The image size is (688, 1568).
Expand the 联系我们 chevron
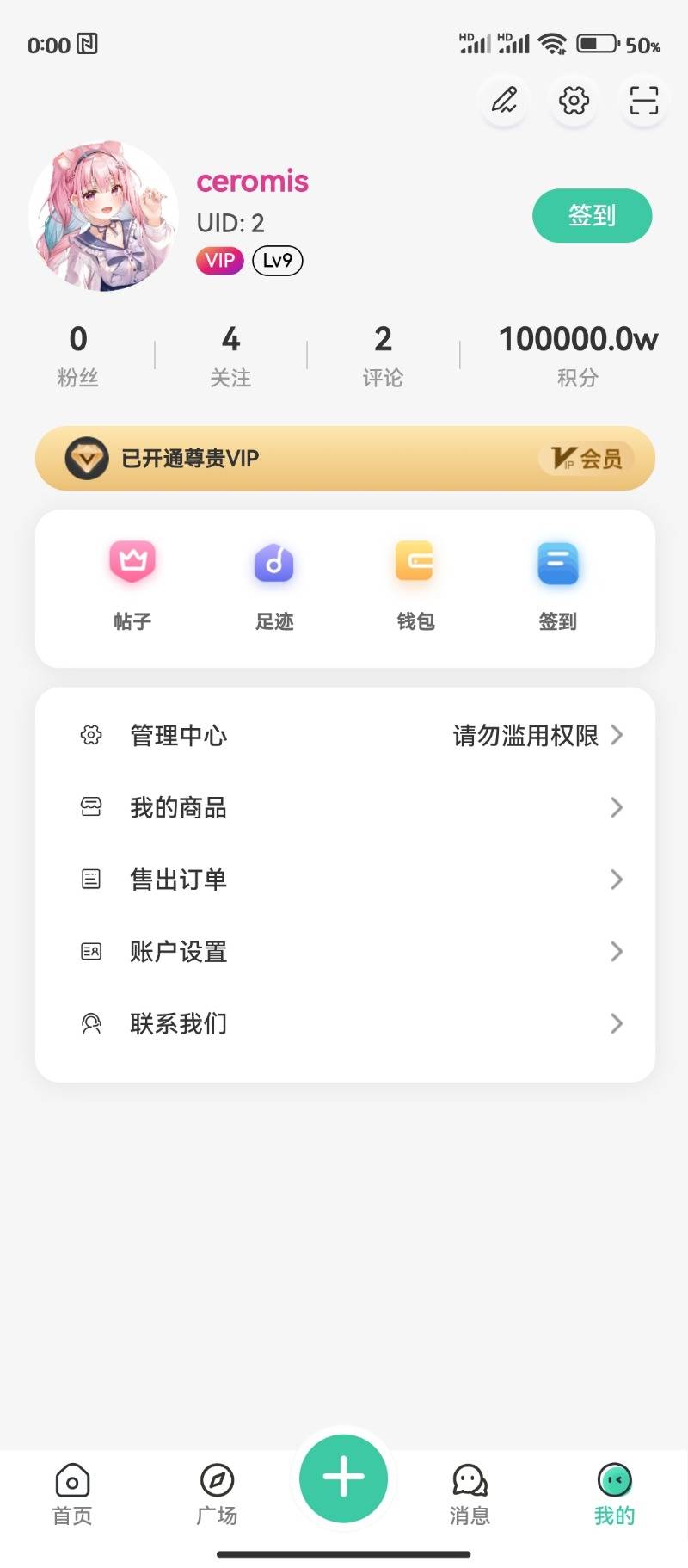click(616, 1024)
